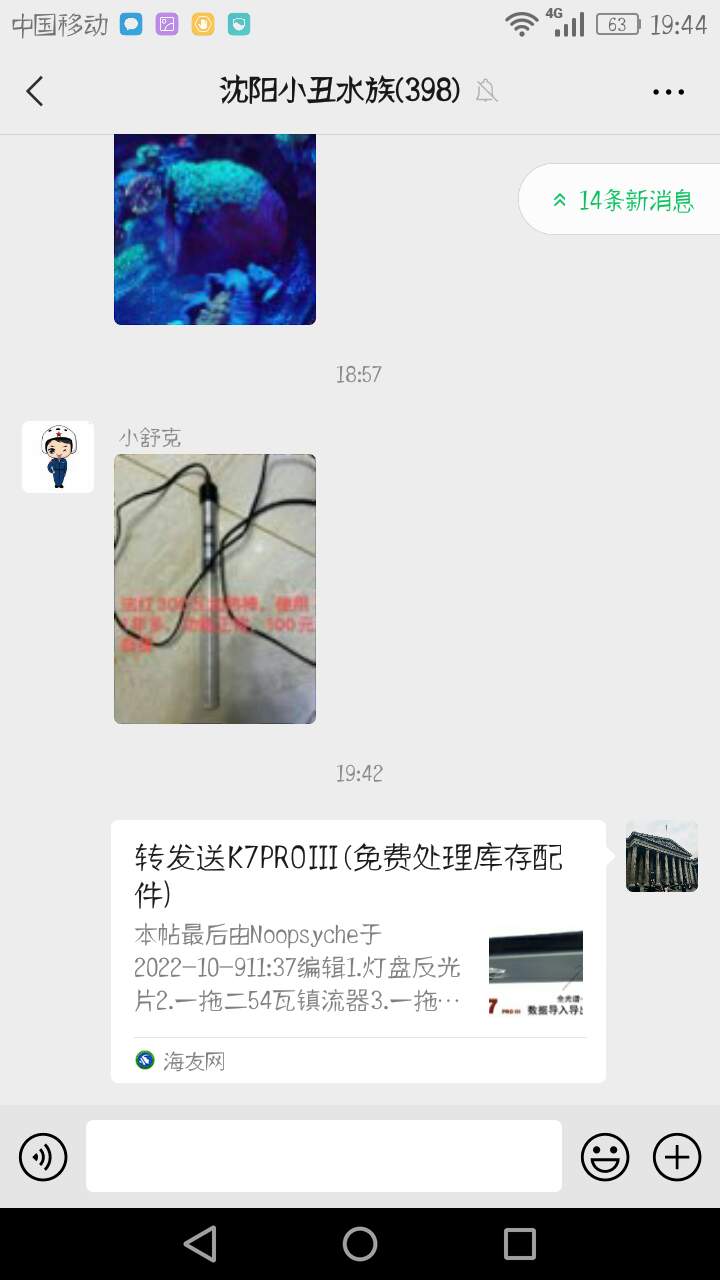Go back from the group chat
The width and height of the screenshot is (720, 1280).
[x=35, y=91]
